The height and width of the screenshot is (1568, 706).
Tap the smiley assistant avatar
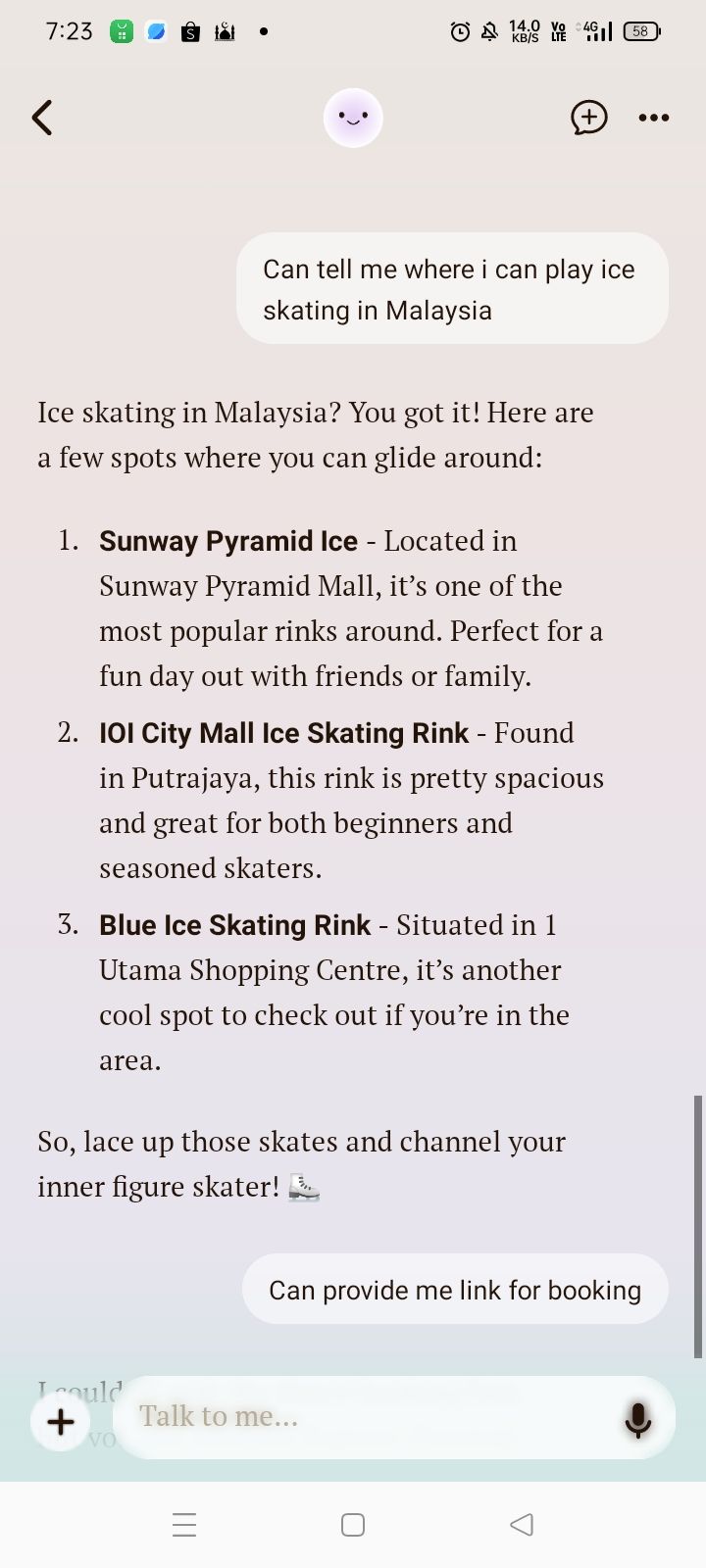tap(353, 118)
